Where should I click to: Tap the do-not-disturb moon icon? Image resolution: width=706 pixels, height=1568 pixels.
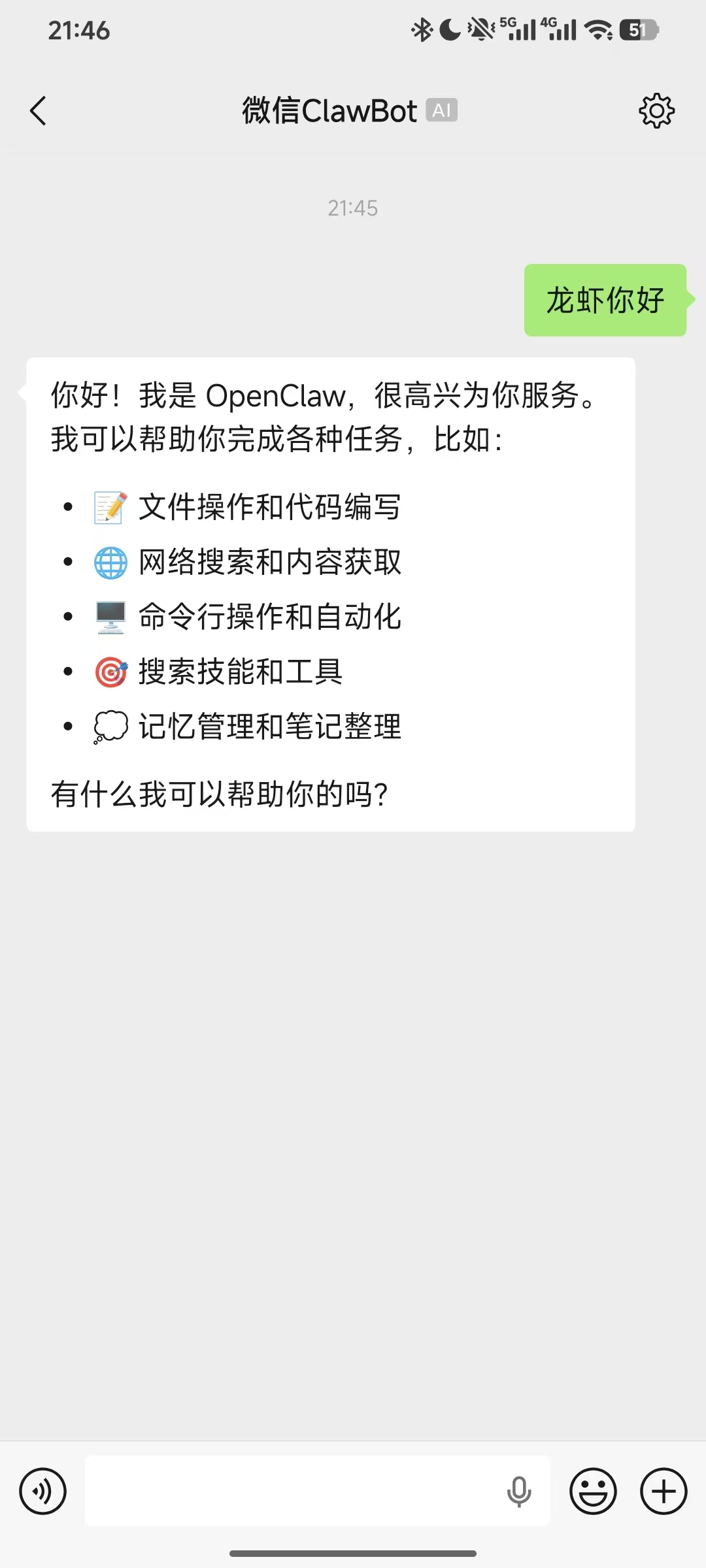coord(450,29)
